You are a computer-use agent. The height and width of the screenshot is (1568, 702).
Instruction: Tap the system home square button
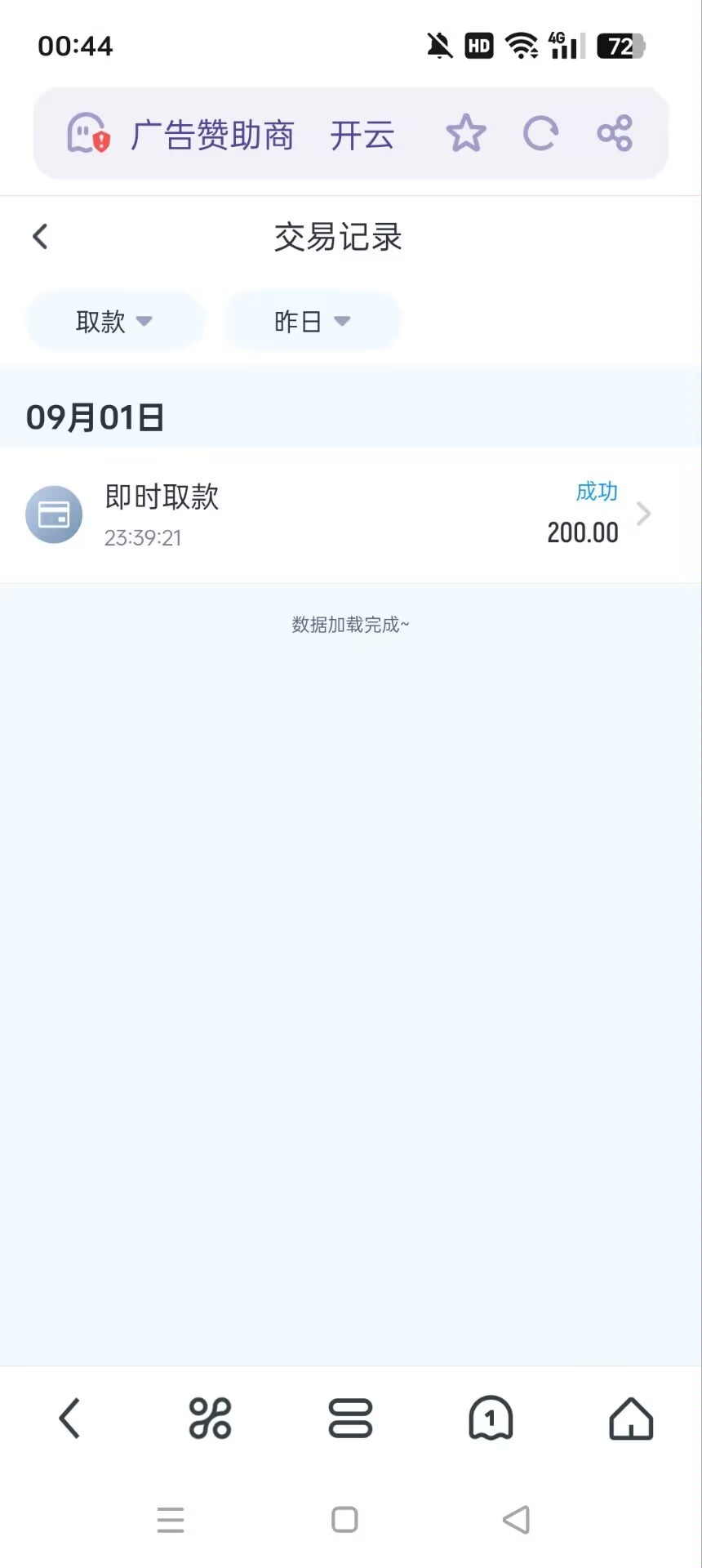tap(344, 1520)
